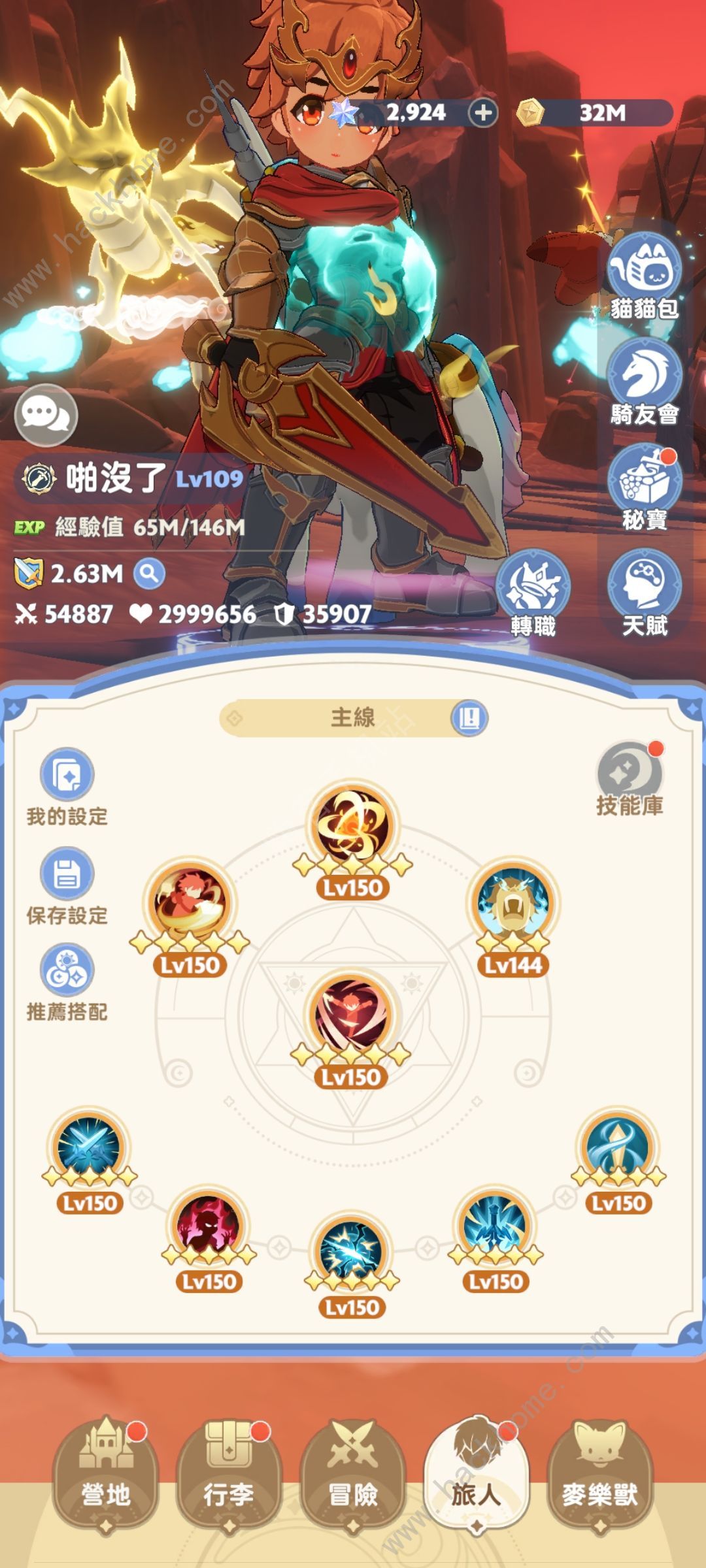Open 貓貓包 menu

tap(644, 274)
